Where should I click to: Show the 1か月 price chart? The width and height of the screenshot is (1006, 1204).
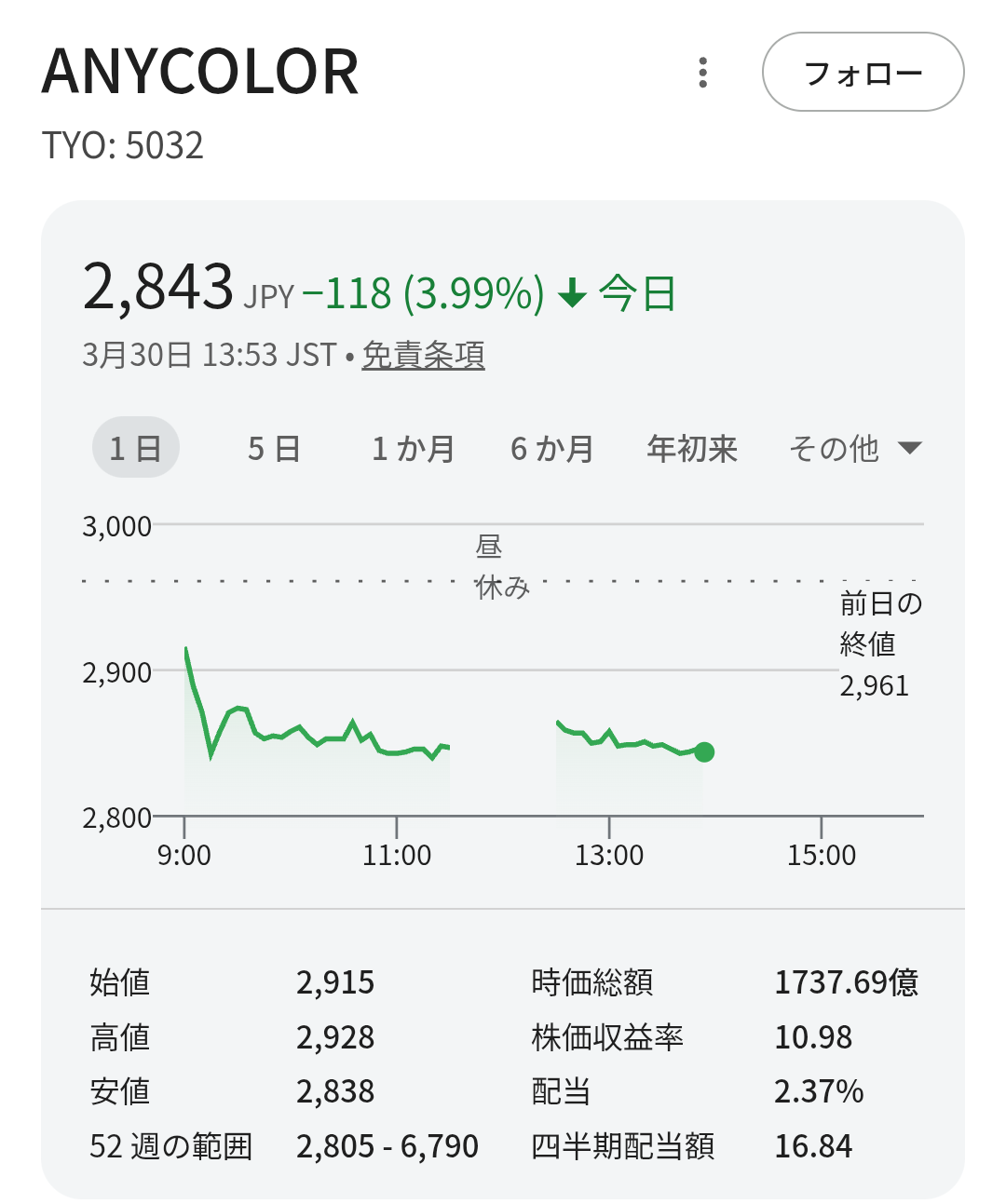413,448
